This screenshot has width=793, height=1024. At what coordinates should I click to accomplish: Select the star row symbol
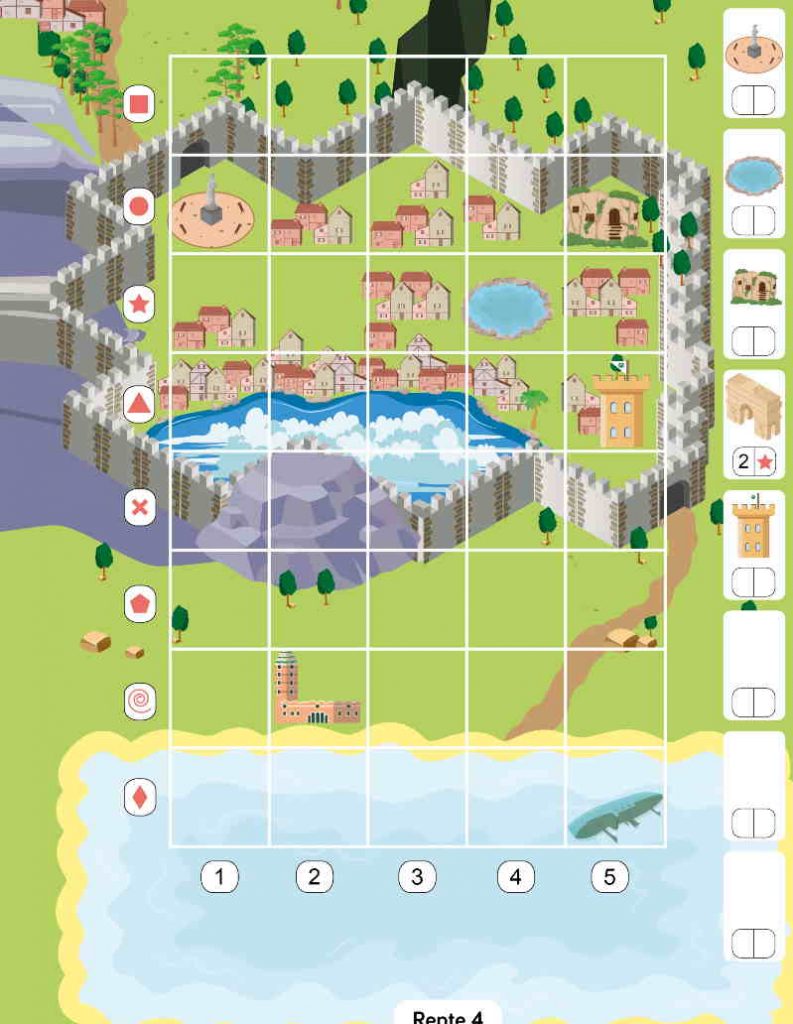point(139,303)
